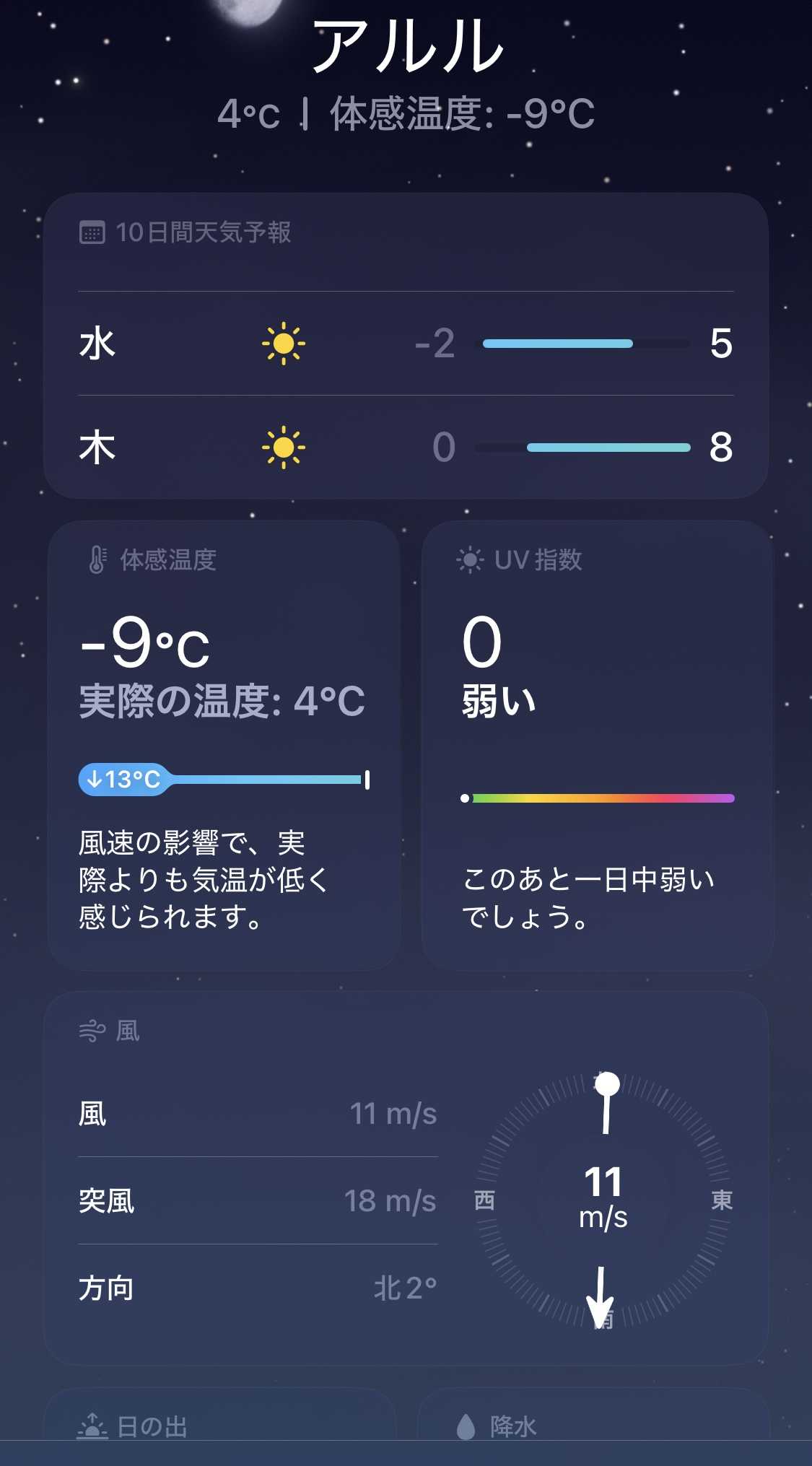The image size is (812, 1466).
Task: Open the UV指数 card
Action: tap(598, 743)
